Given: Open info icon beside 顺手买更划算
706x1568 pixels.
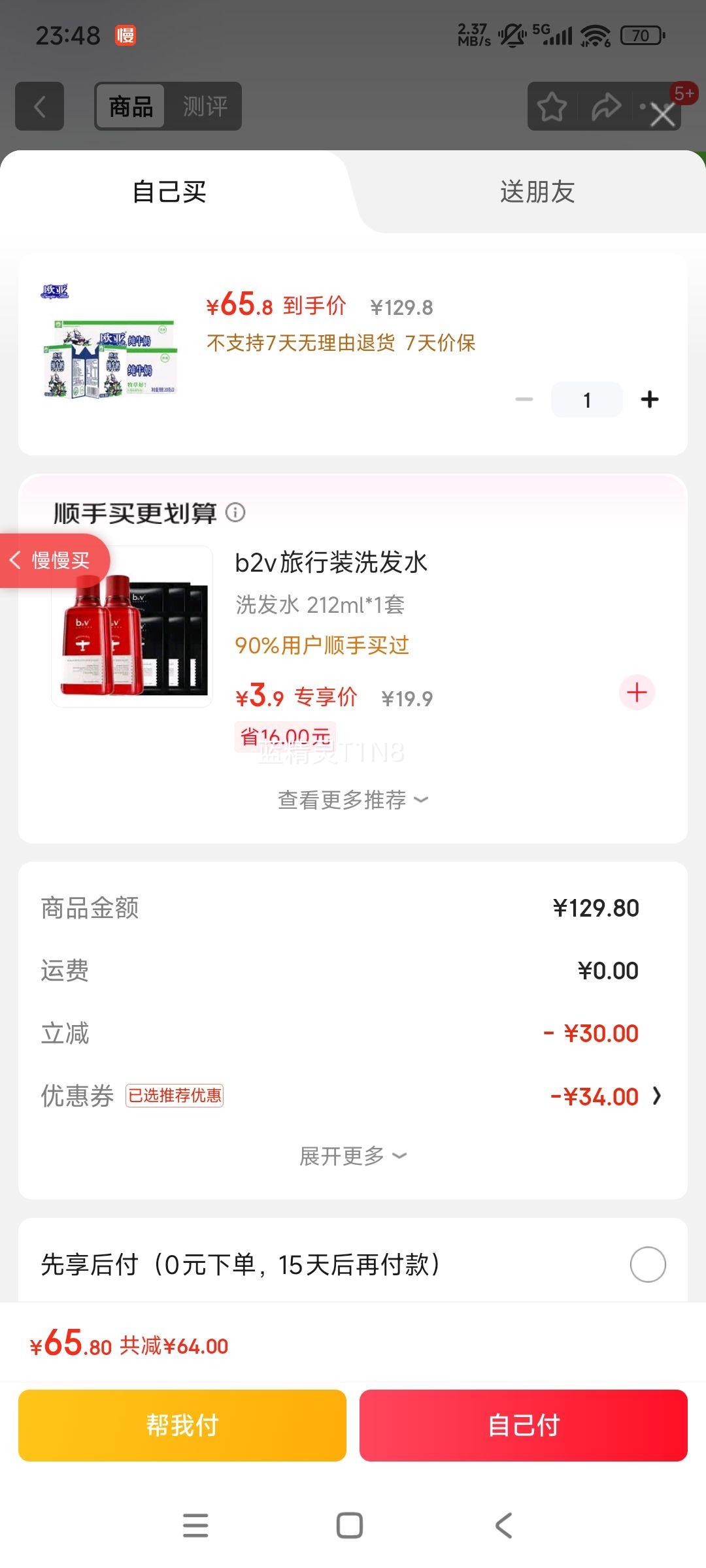Looking at the screenshot, I should [x=235, y=513].
